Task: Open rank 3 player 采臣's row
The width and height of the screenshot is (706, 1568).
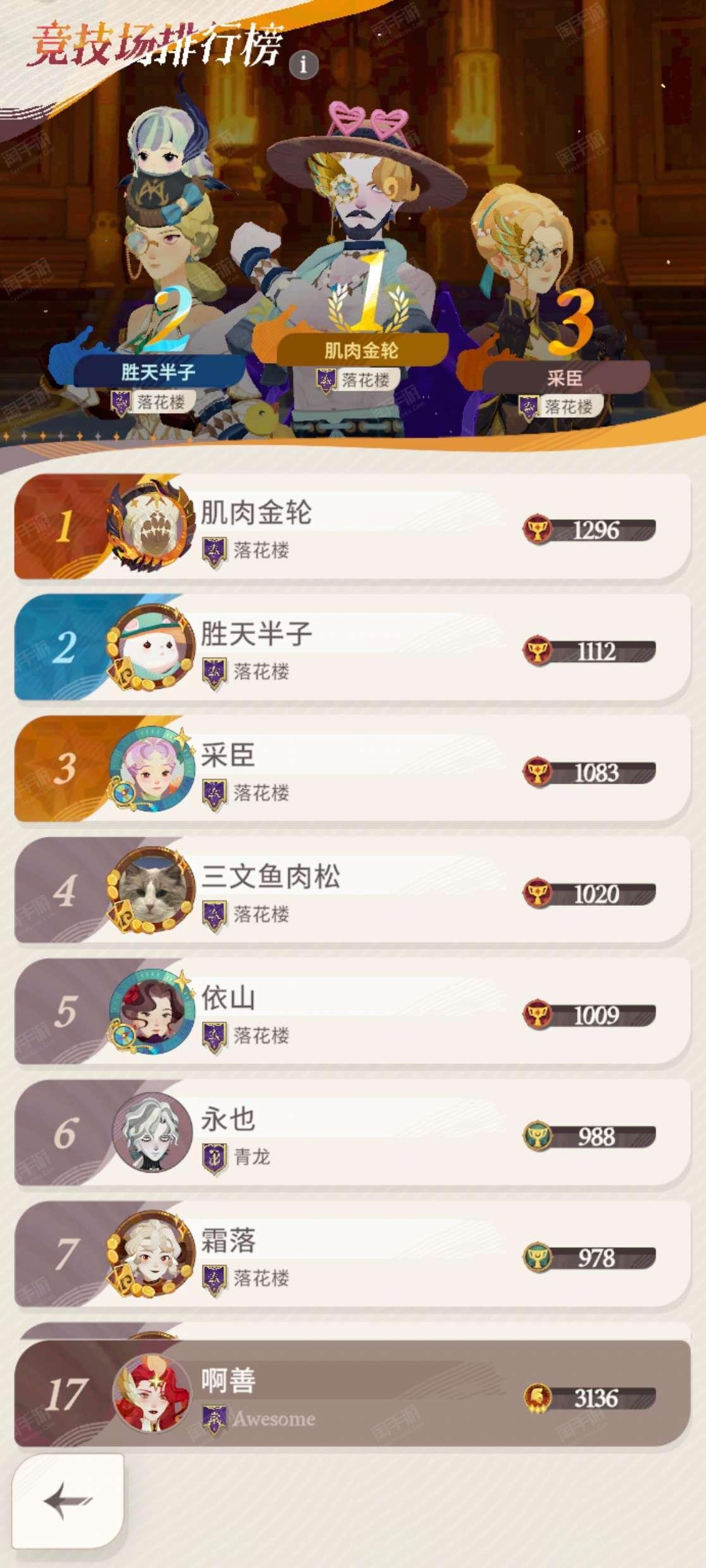Action: tap(352, 769)
